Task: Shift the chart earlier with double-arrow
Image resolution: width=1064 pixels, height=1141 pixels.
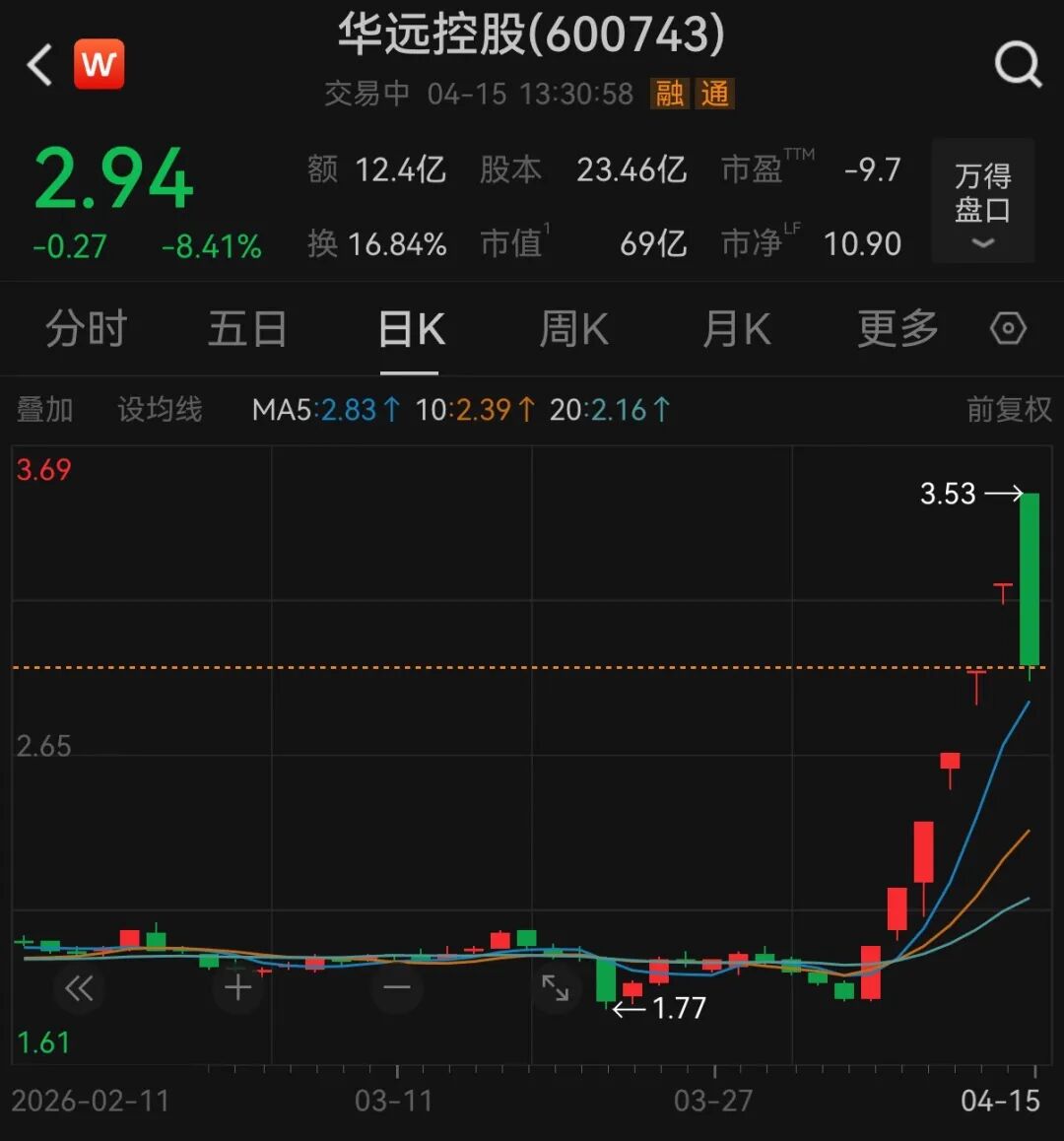Action: pos(79,988)
